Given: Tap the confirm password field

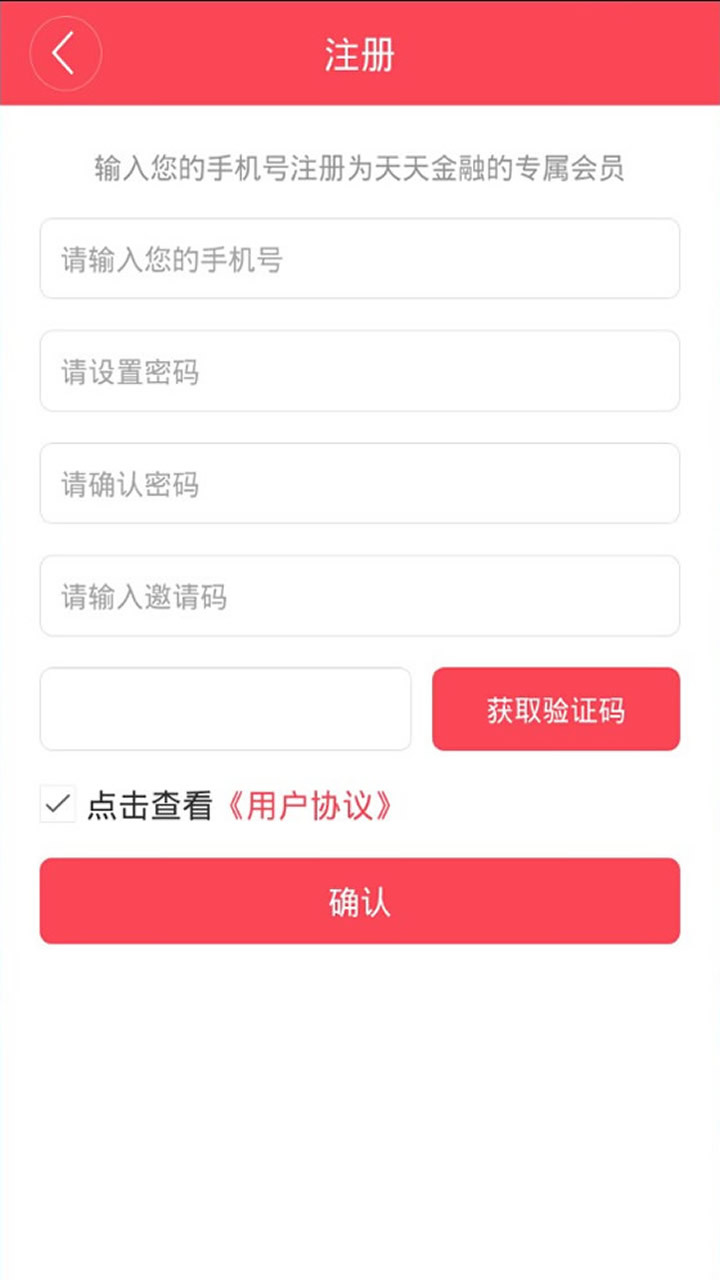Looking at the screenshot, I should 360,484.
